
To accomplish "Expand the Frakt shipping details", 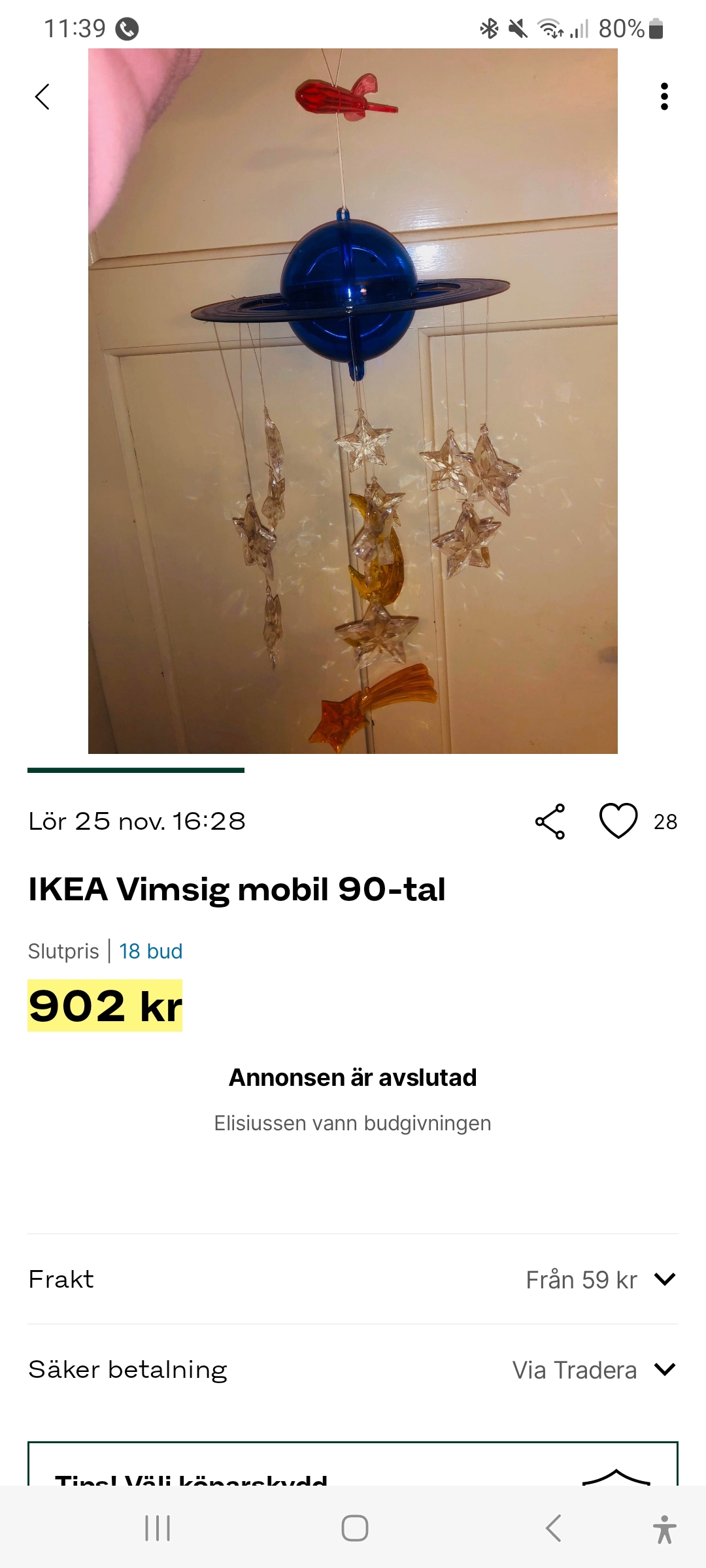I will tap(664, 1279).
